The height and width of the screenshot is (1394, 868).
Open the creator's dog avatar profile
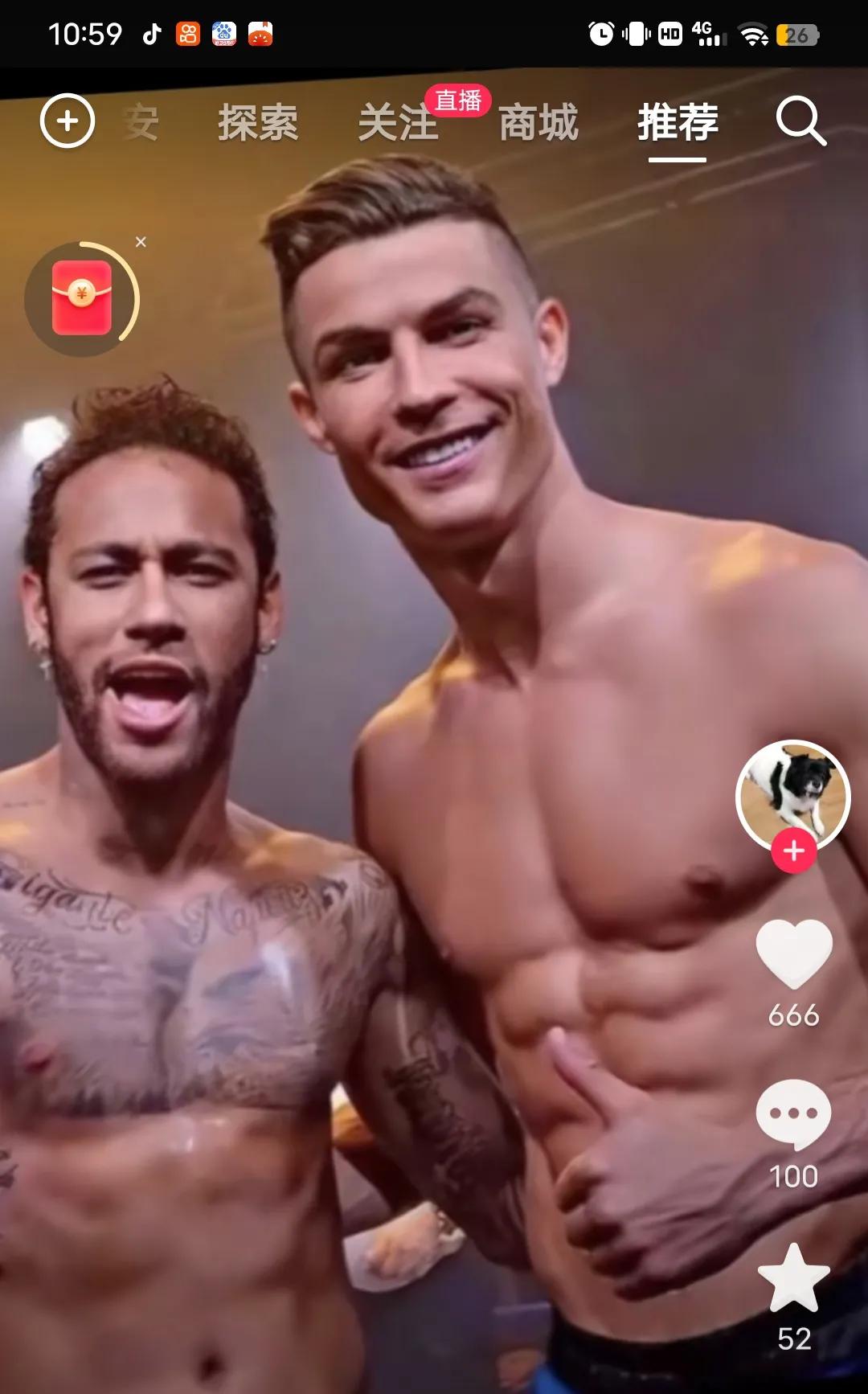tap(792, 793)
